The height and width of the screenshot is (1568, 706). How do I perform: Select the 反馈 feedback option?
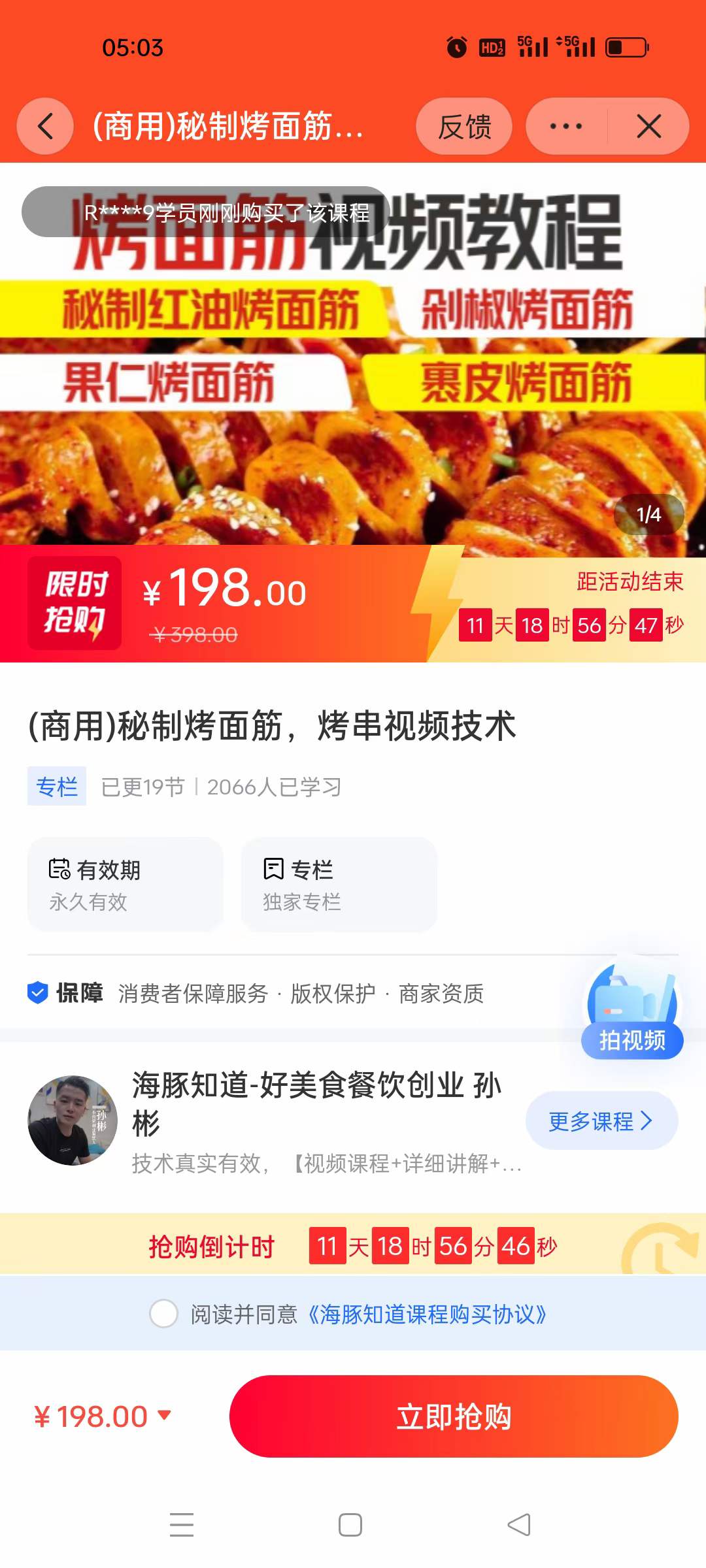[464, 126]
